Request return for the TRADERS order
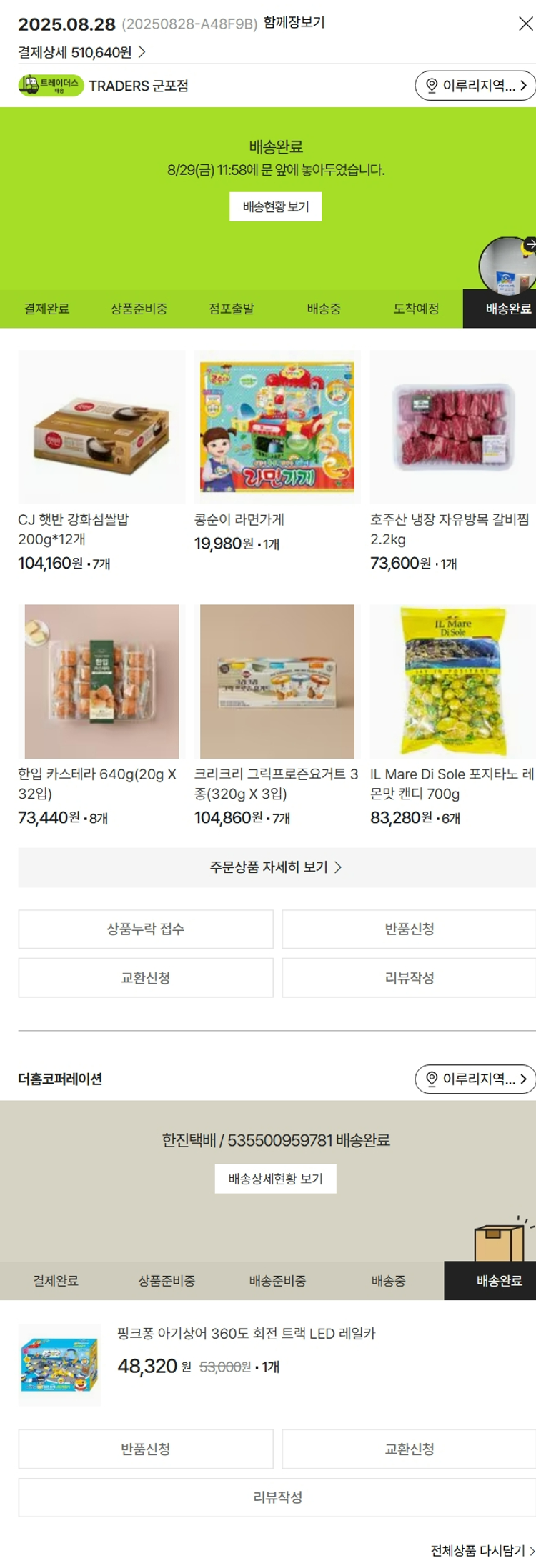This screenshot has height=1568, width=536. point(409,929)
